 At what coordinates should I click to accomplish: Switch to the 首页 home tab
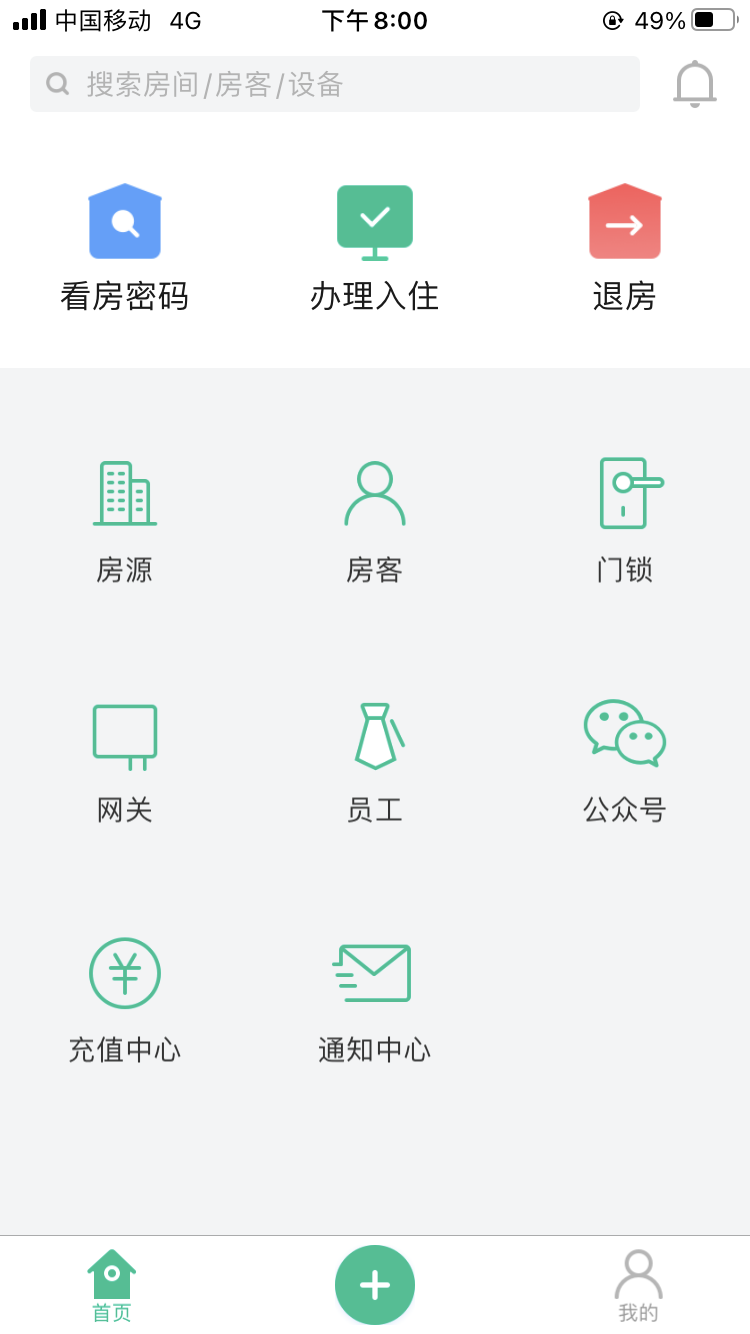(x=112, y=1286)
